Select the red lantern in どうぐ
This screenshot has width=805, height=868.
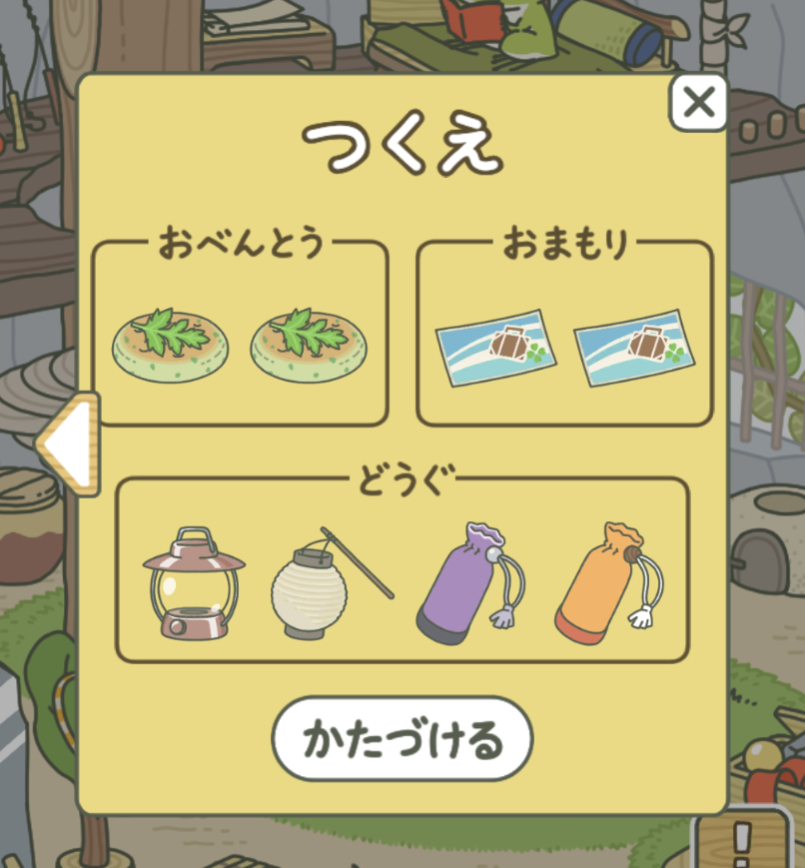(193, 583)
